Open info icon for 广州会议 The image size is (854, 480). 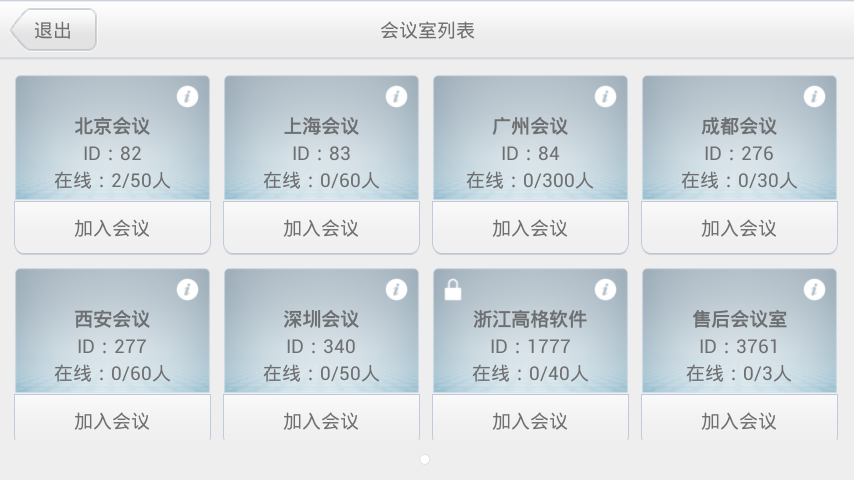pos(605,97)
